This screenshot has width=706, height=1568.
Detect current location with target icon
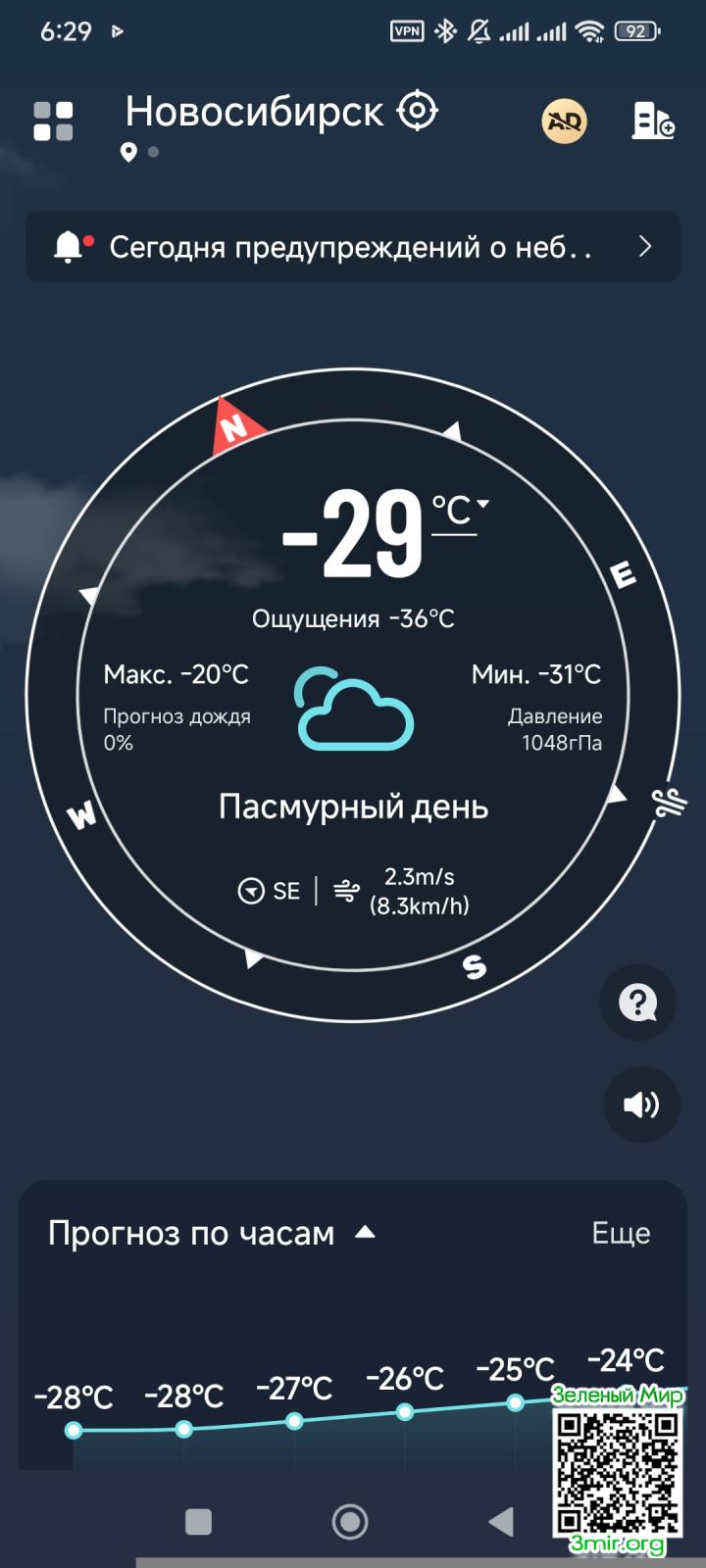pos(418,111)
